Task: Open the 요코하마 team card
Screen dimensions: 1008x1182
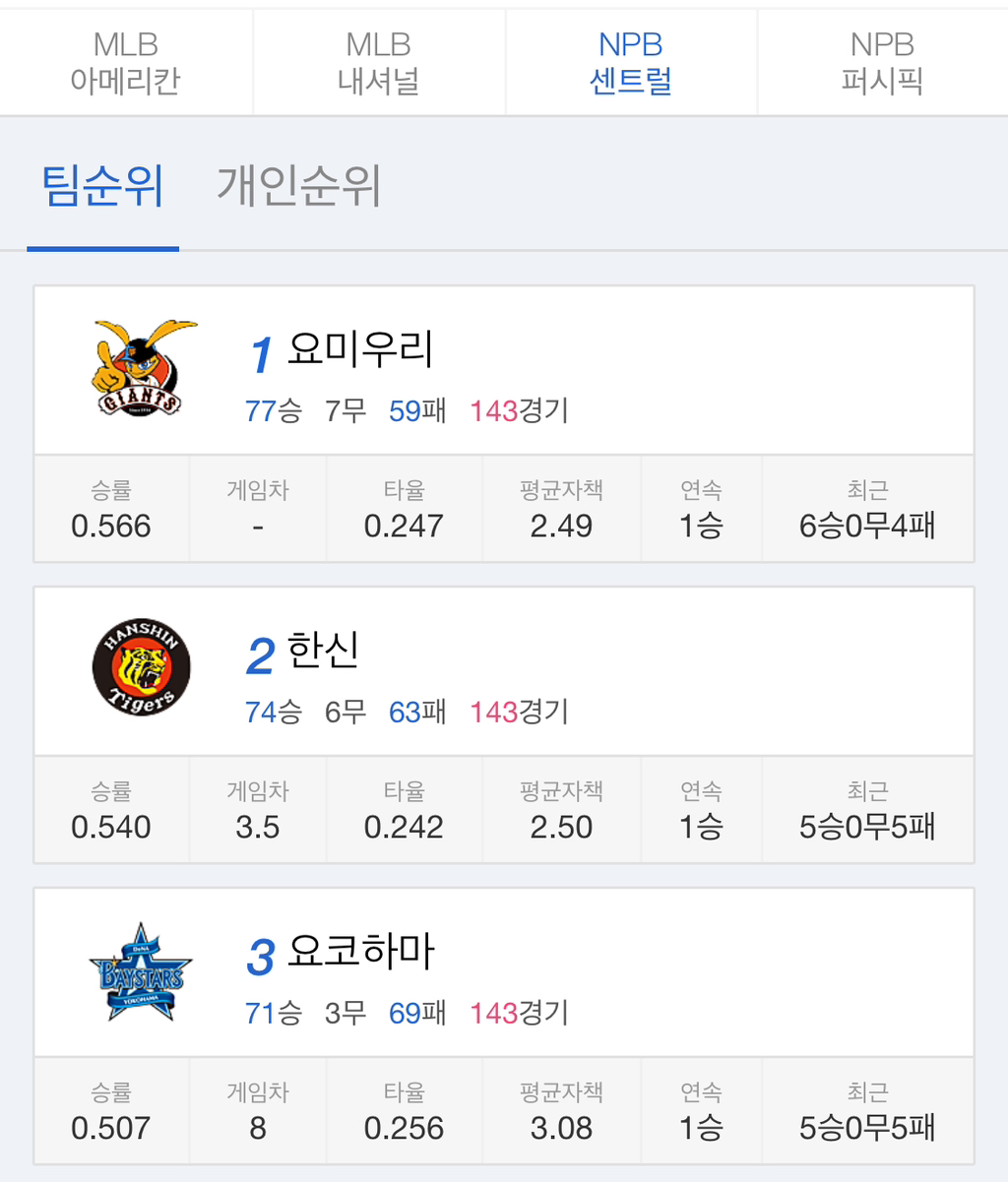Action: (x=503, y=973)
